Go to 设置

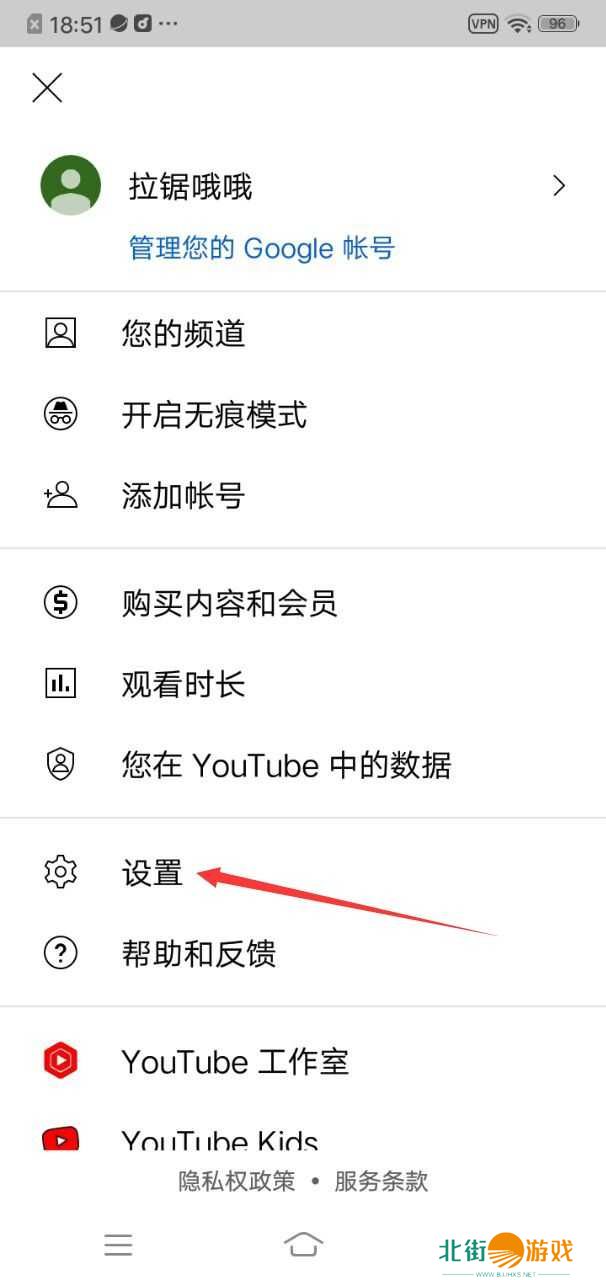click(x=152, y=873)
